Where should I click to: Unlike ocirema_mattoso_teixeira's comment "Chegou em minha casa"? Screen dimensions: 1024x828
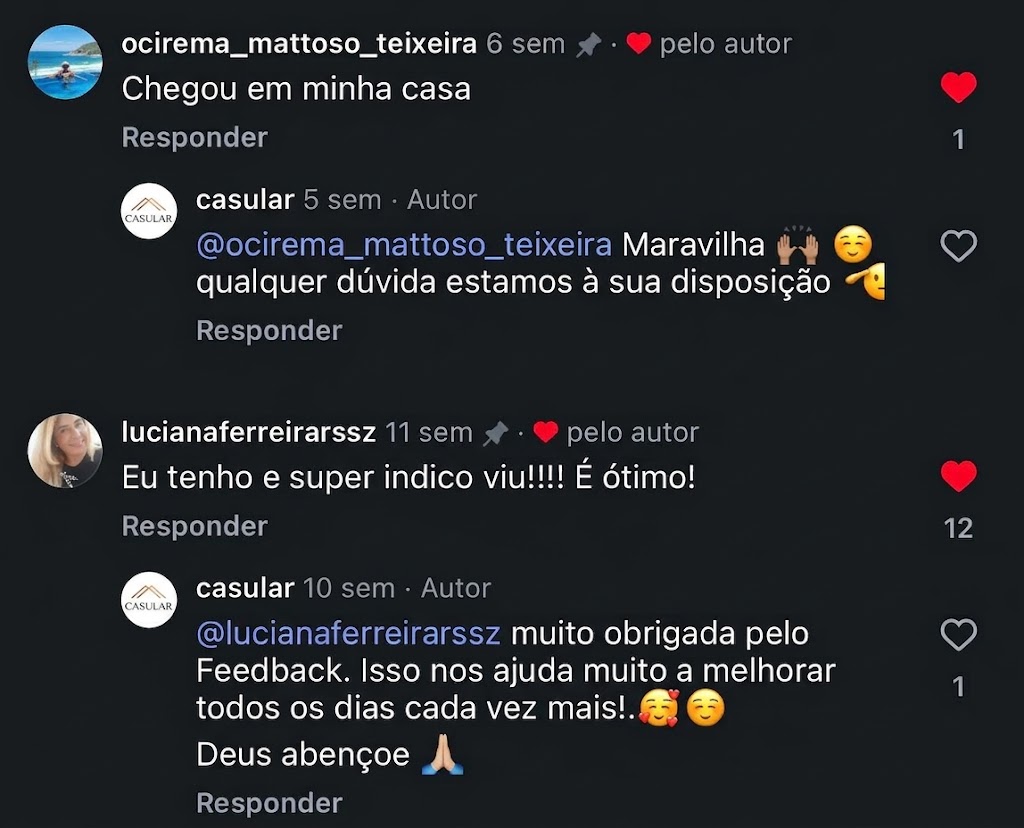[x=958, y=88]
